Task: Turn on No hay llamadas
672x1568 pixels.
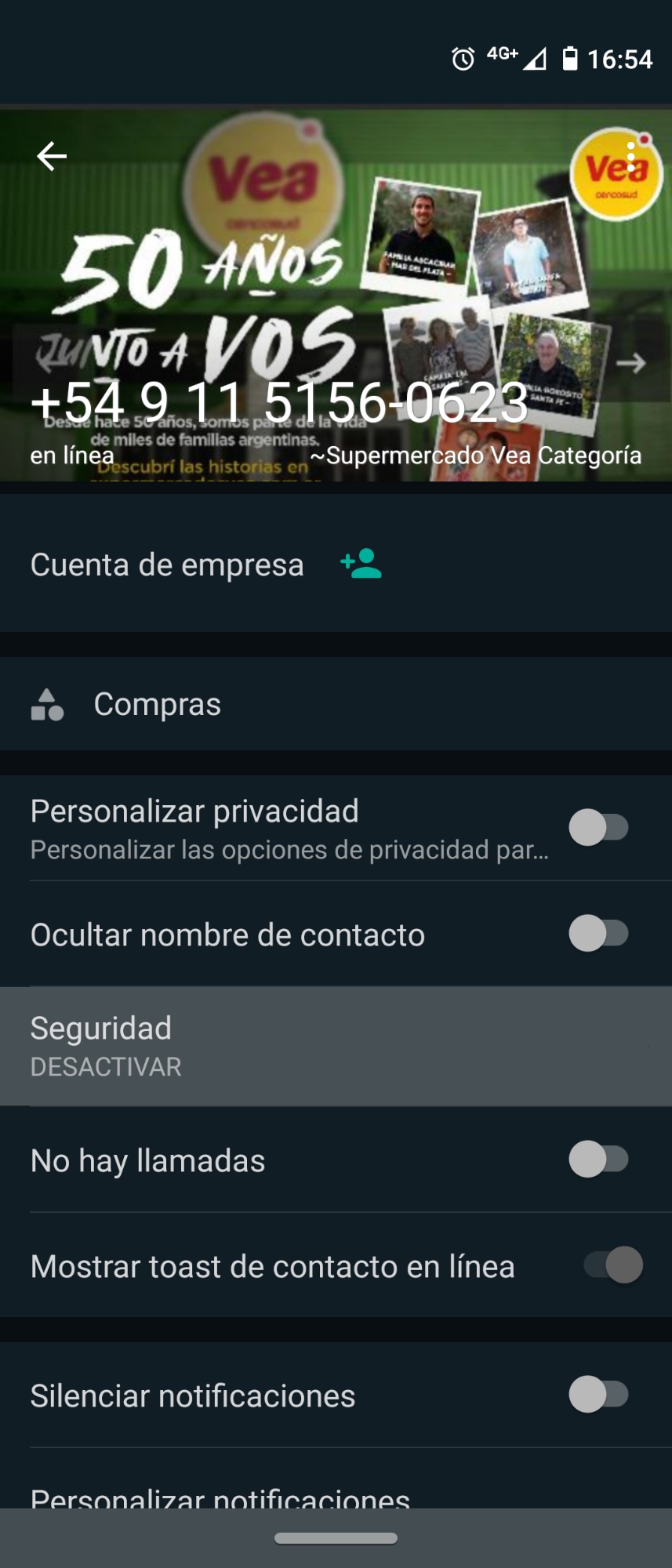Action: 598,1160
